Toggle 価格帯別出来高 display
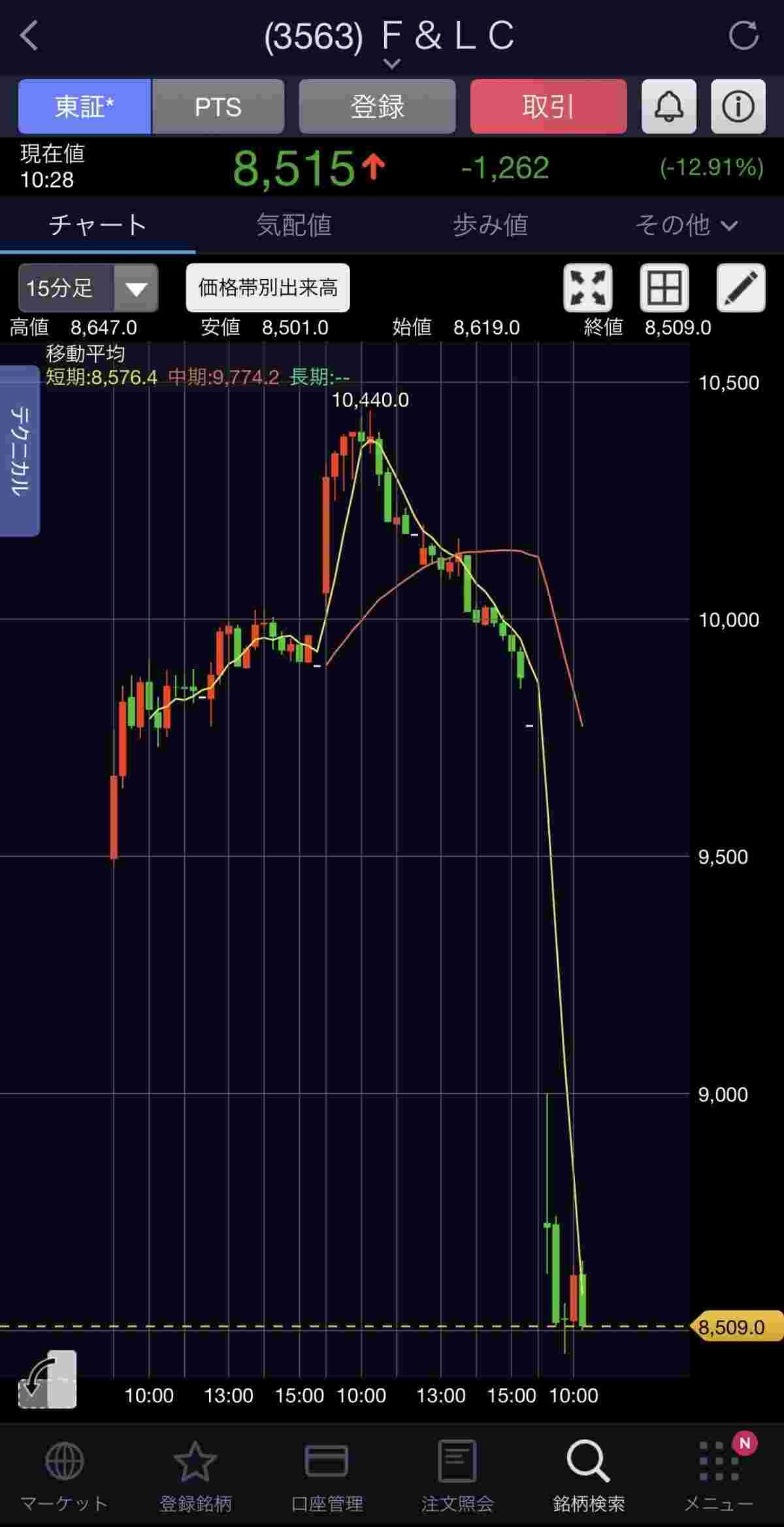Screen dimensions: 784x1527 pos(268,287)
